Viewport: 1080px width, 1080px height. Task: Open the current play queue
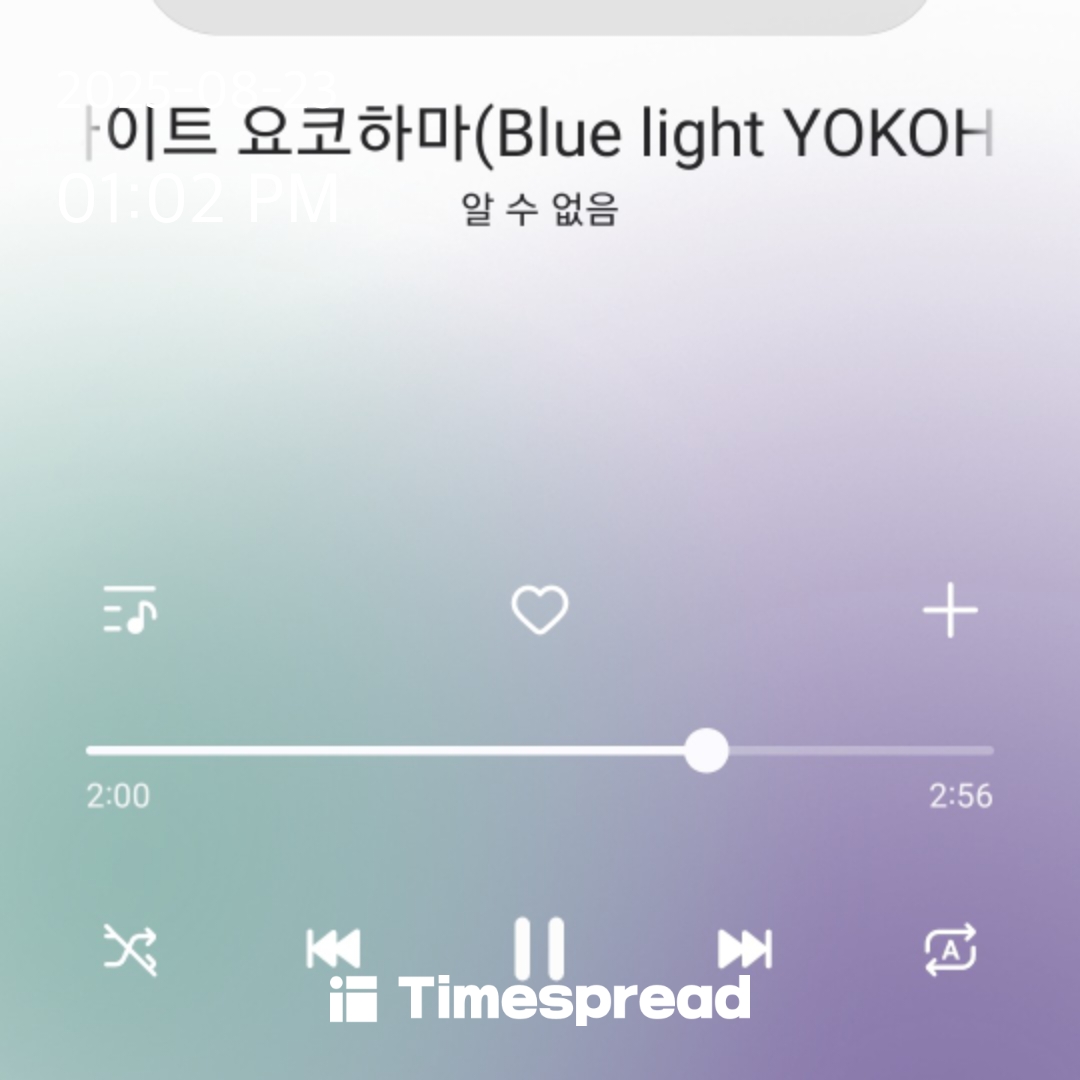(x=130, y=610)
